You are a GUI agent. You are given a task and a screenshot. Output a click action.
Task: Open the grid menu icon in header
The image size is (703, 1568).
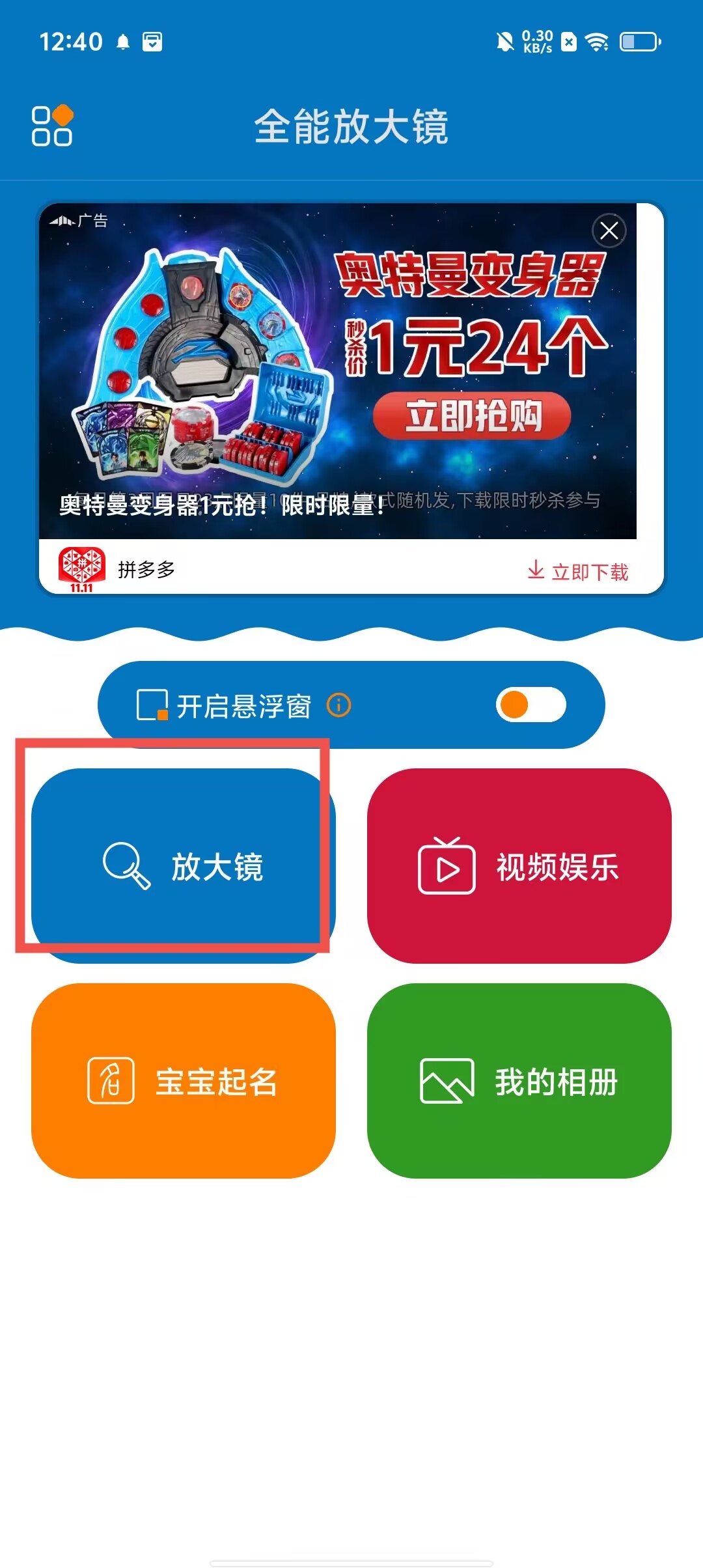coord(52,126)
